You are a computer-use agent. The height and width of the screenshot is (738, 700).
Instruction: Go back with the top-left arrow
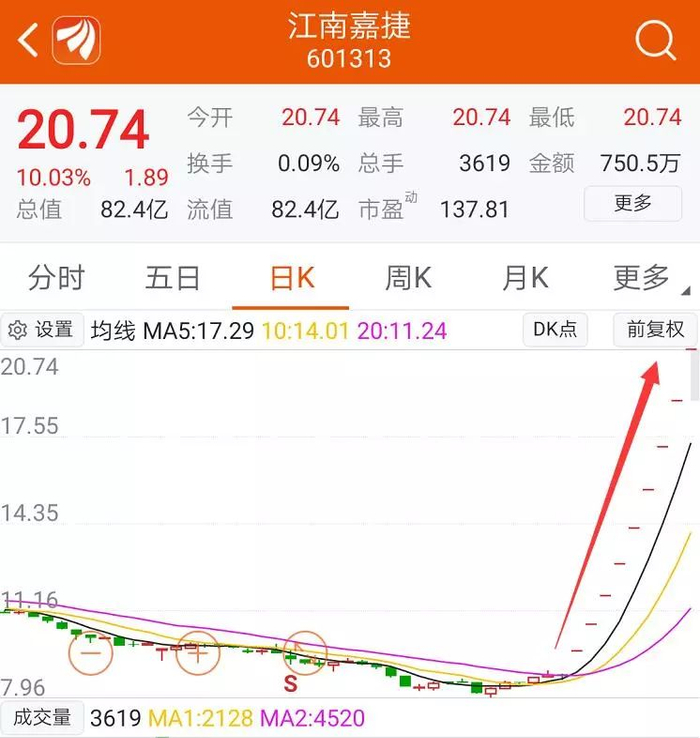tap(28, 41)
